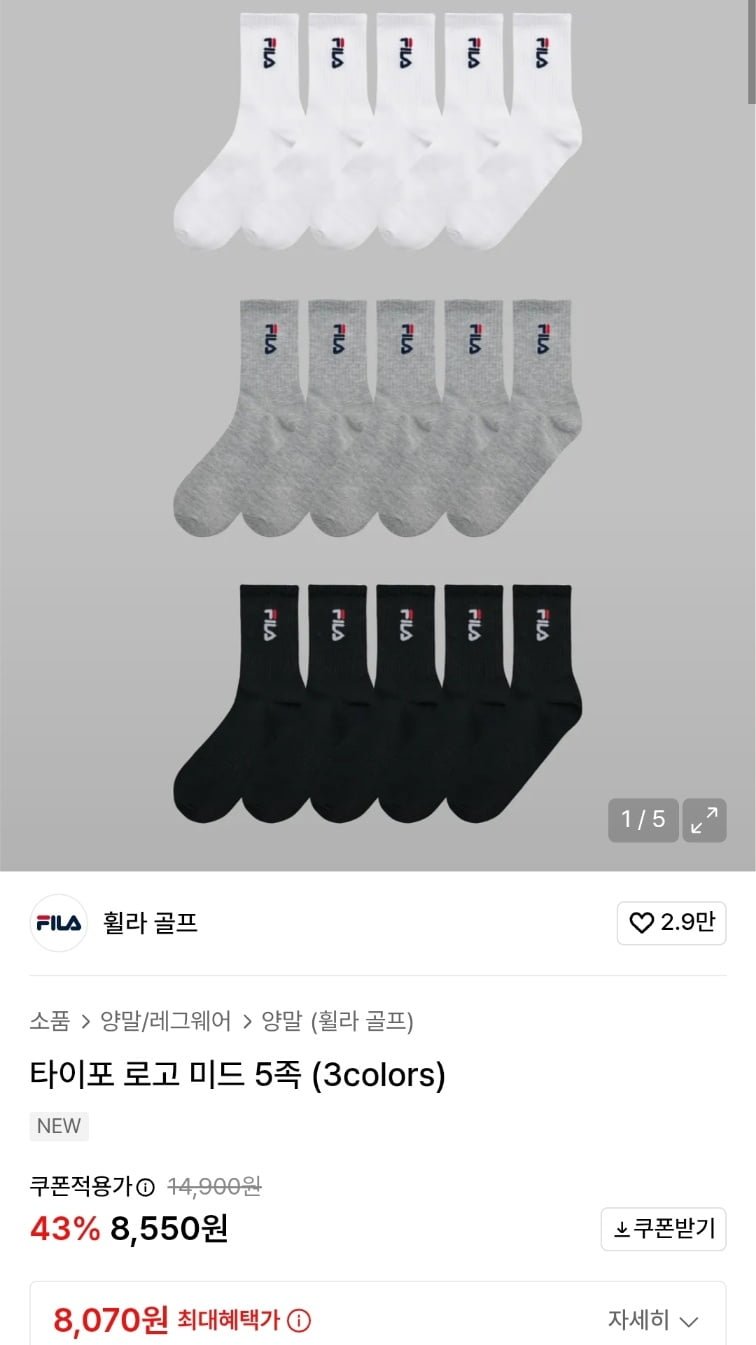Go to the 소품 category
Image resolution: width=756 pixels, height=1345 pixels.
tap(49, 1021)
